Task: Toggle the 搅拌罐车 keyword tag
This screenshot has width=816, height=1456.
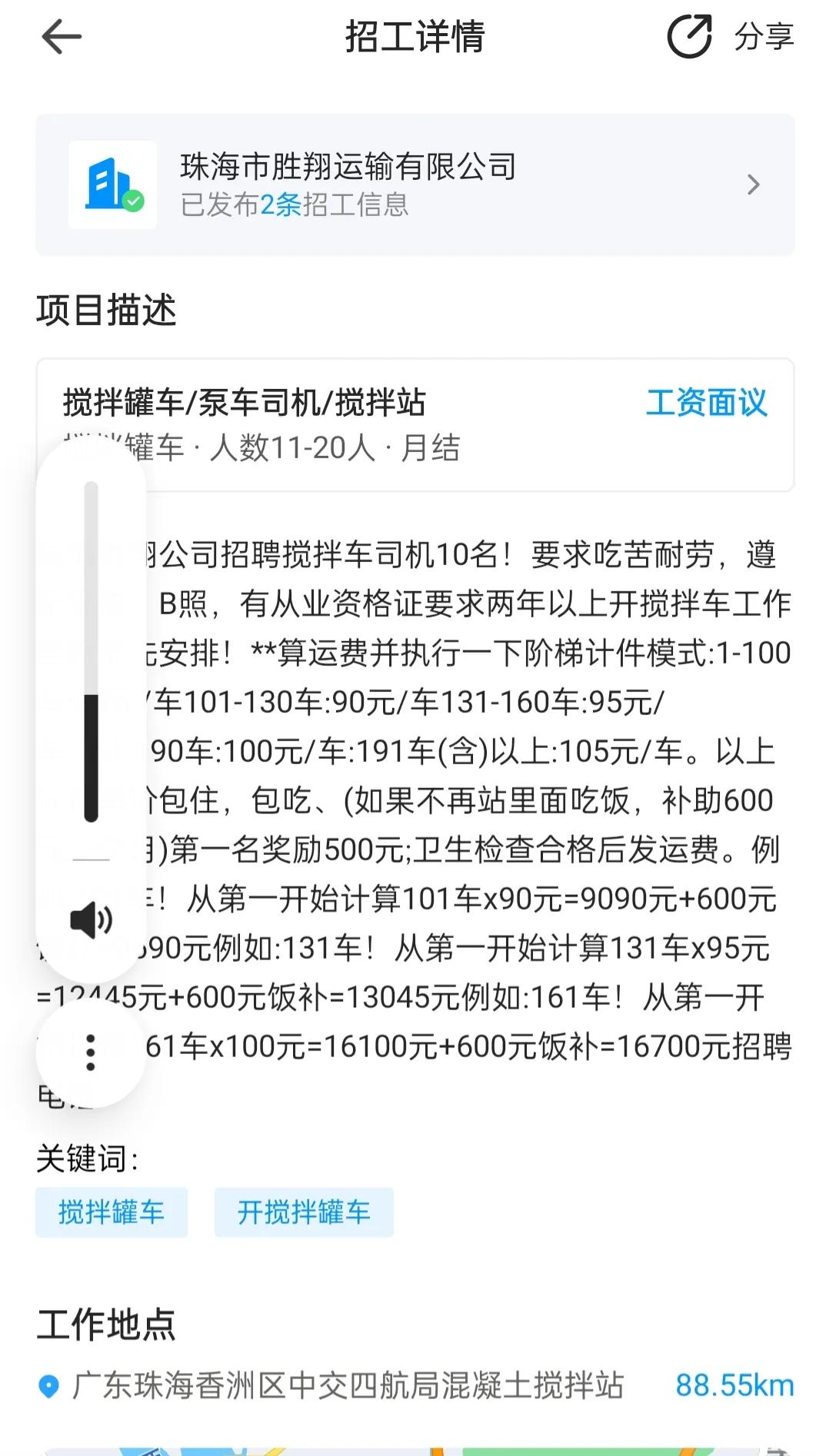Action: 111,1212
